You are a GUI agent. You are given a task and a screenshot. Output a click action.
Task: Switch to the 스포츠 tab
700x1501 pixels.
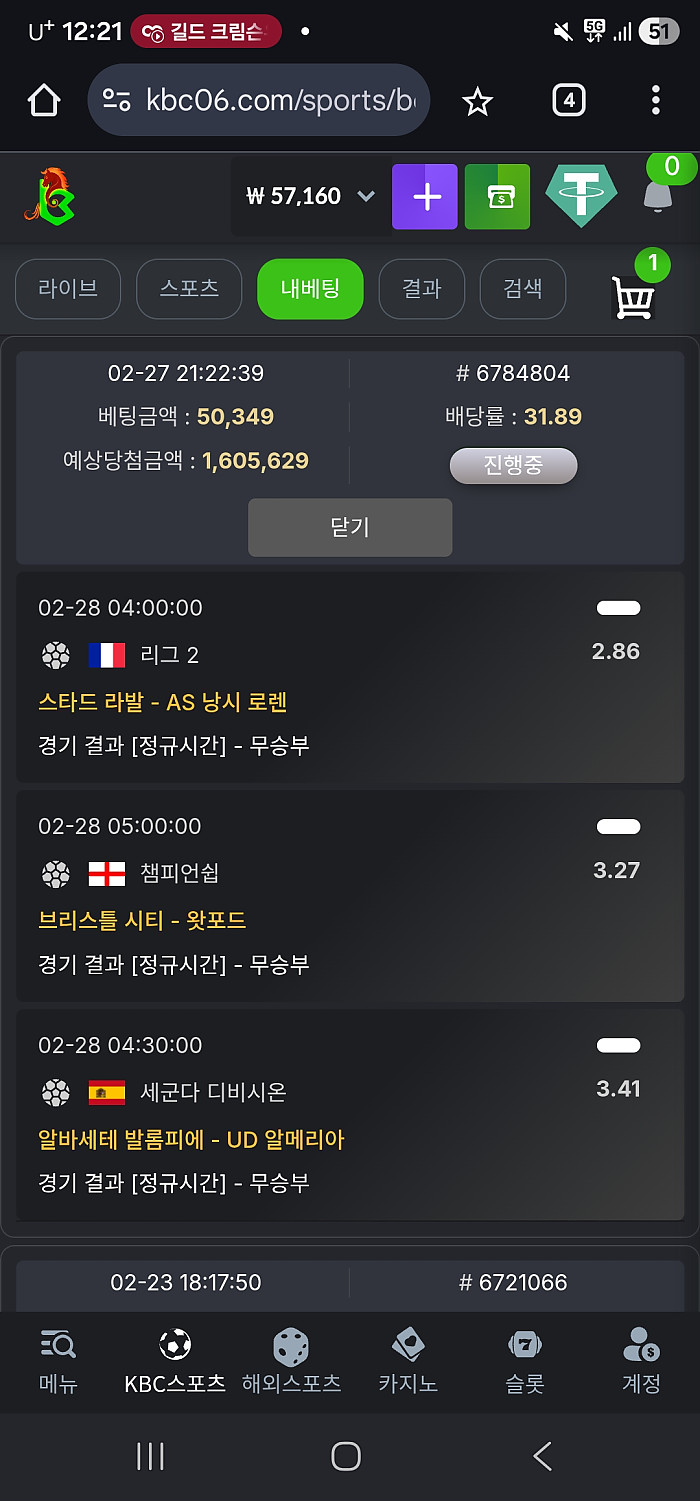coord(189,289)
